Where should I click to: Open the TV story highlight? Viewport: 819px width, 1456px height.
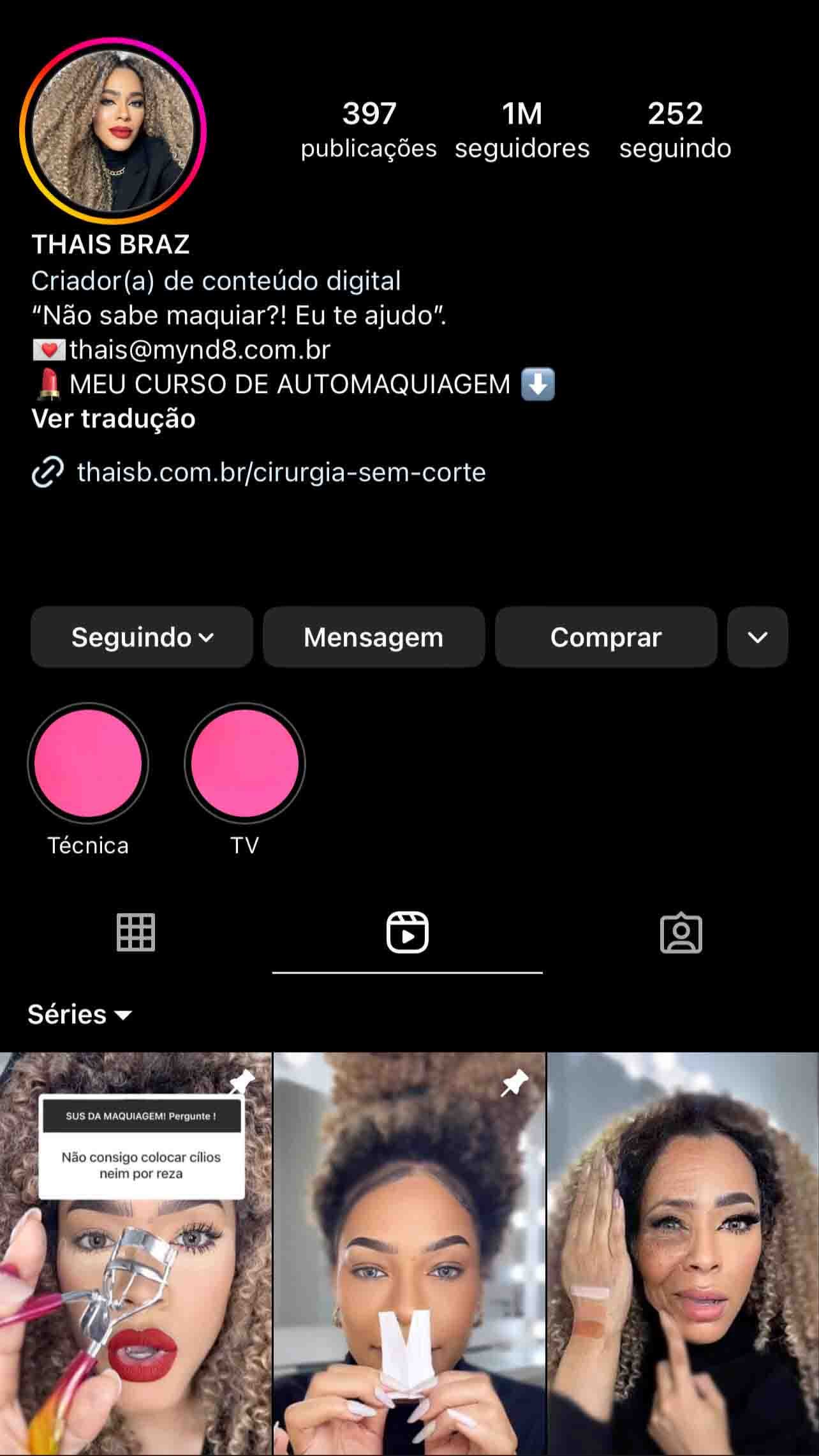coord(245,763)
